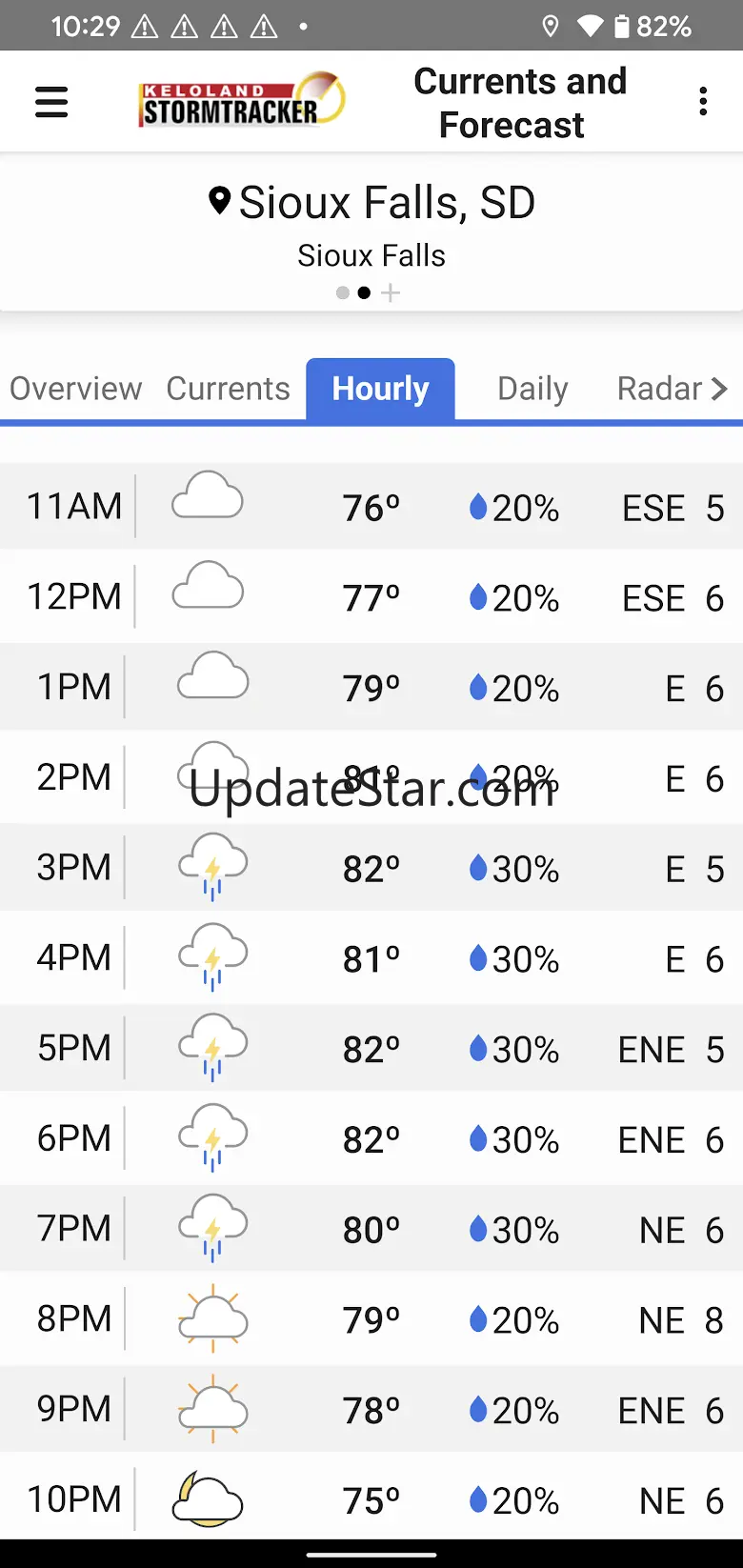Open the Daily forecast tab
Image resolution: width=743 pixels, height=1568 pixels.
pos(532,389)
